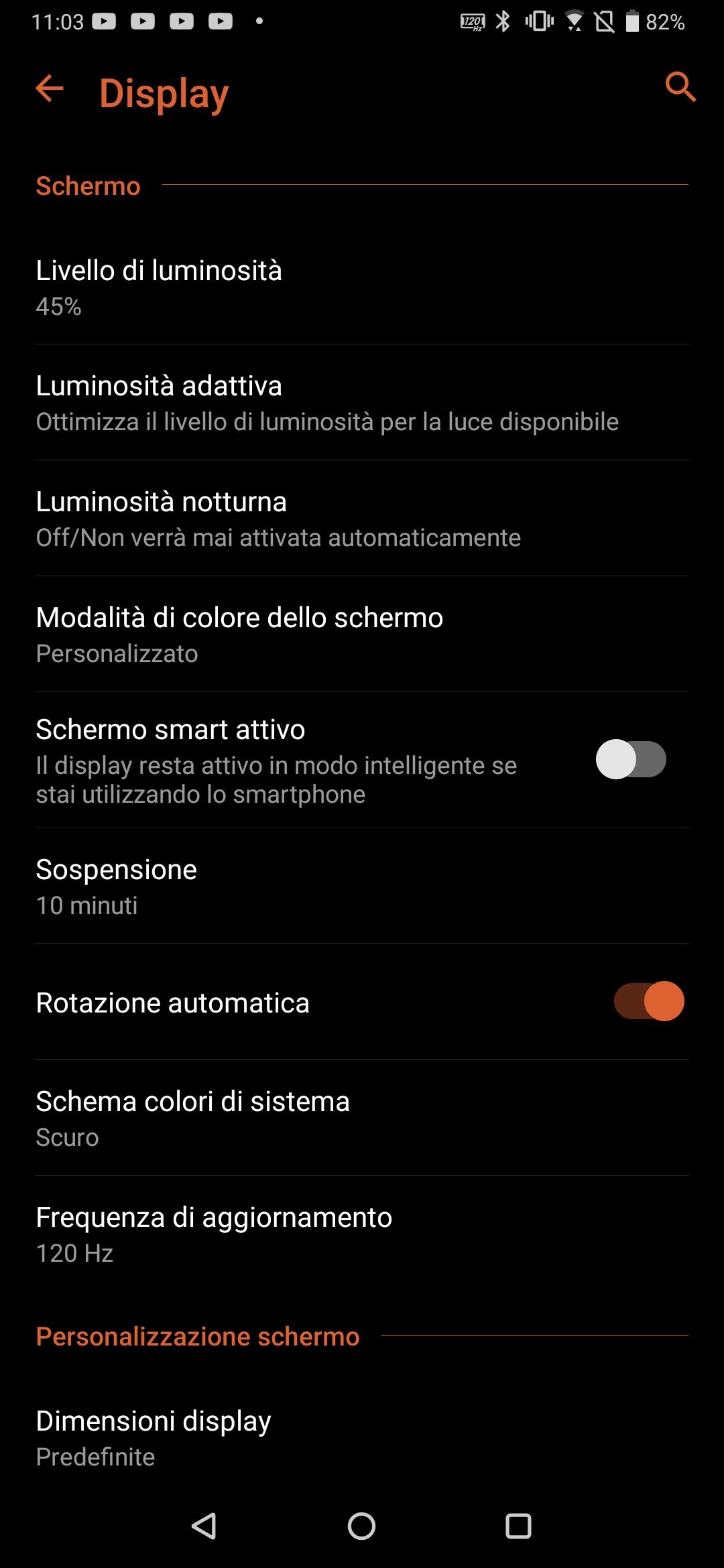724x1568 pixels.
Task: Open Dimensioni display setting
Action: point(362,1438)
